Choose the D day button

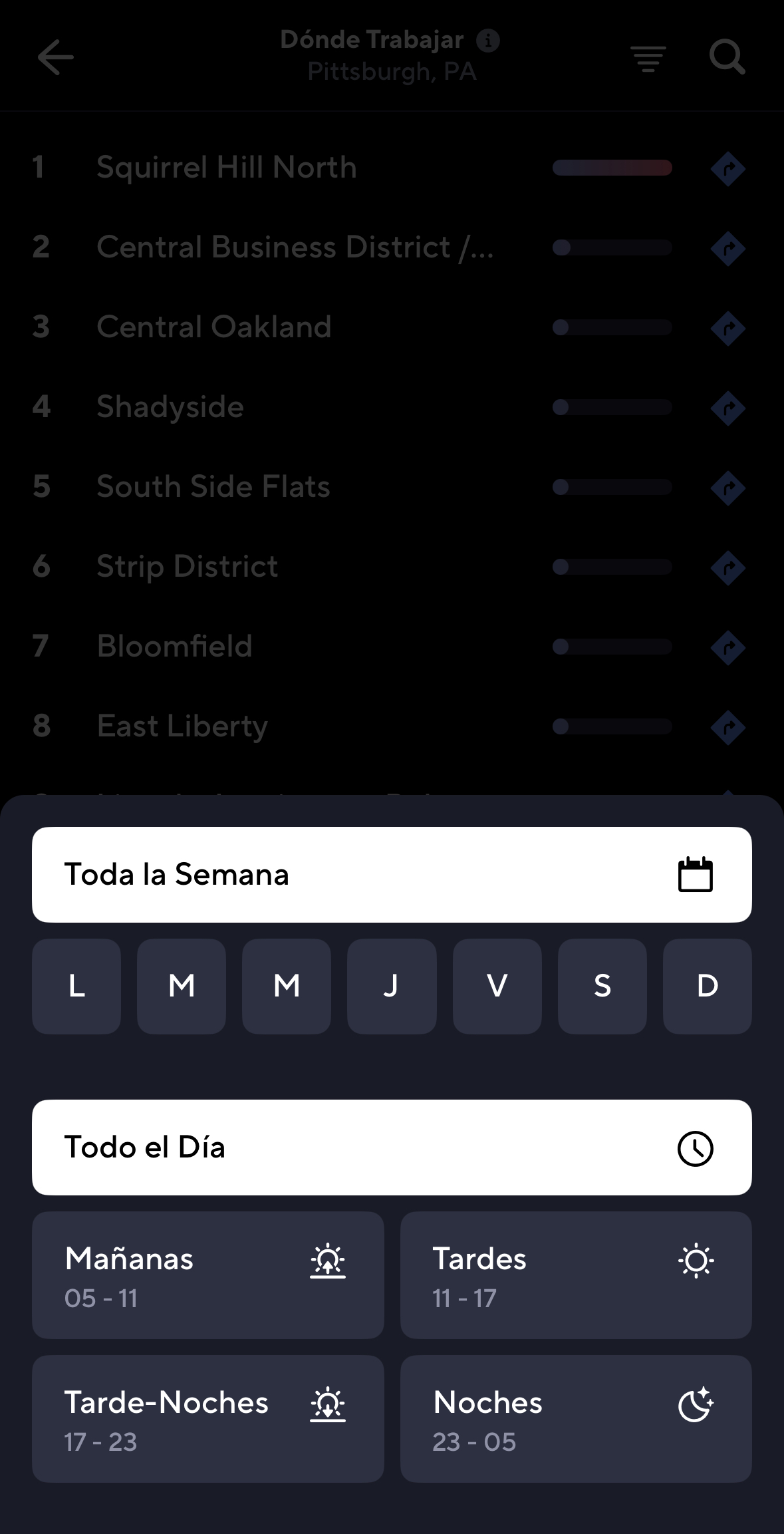tap(707, 986)
